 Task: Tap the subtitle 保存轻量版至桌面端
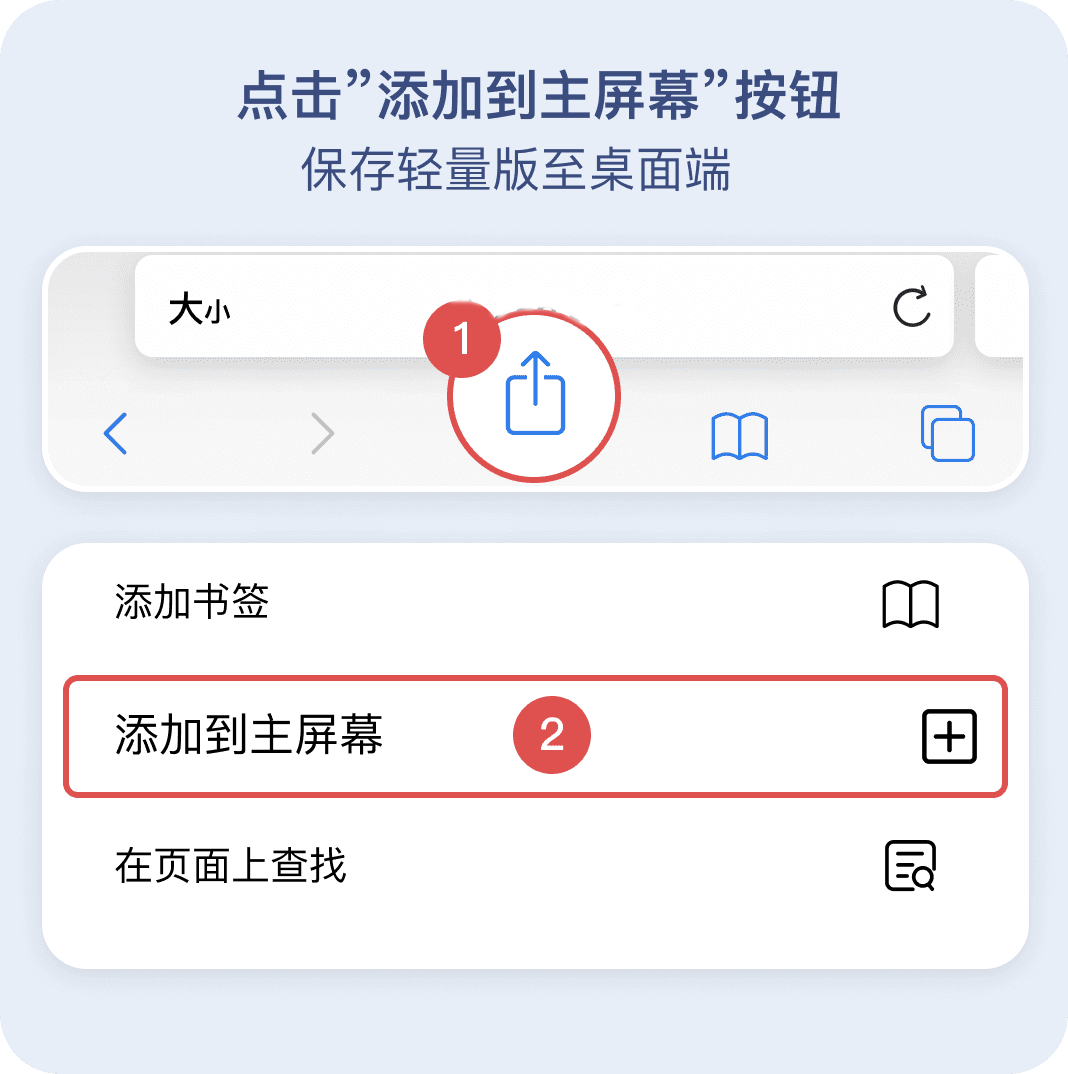534,170
